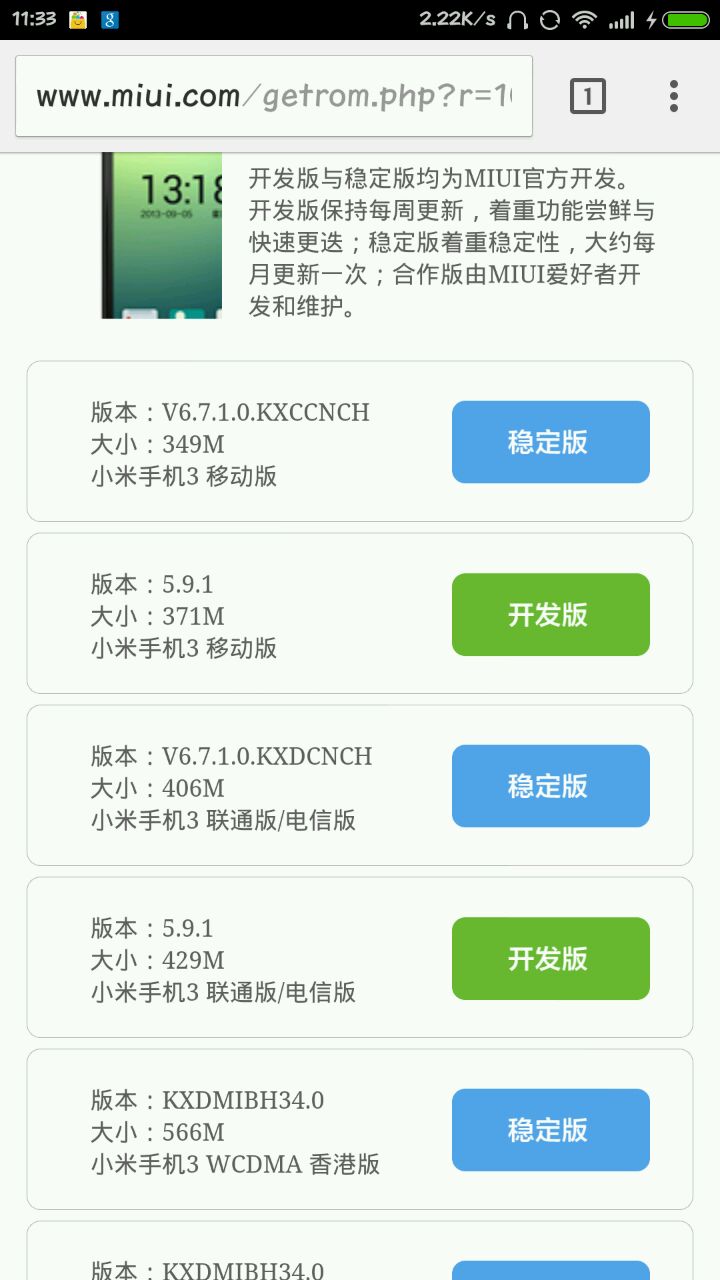Download 稳定版 V6.7.1.0.KXCCNCH for 移动版
Screen dimensions: 720x1280
[550, 442]
